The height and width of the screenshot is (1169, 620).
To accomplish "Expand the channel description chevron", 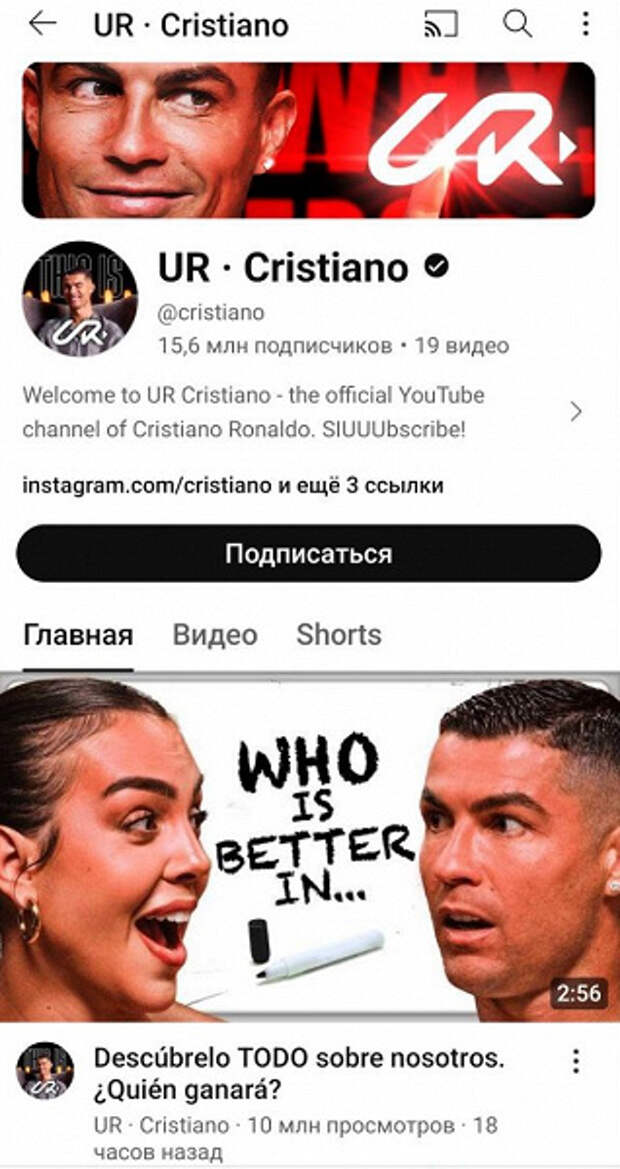I will [576, 411].
